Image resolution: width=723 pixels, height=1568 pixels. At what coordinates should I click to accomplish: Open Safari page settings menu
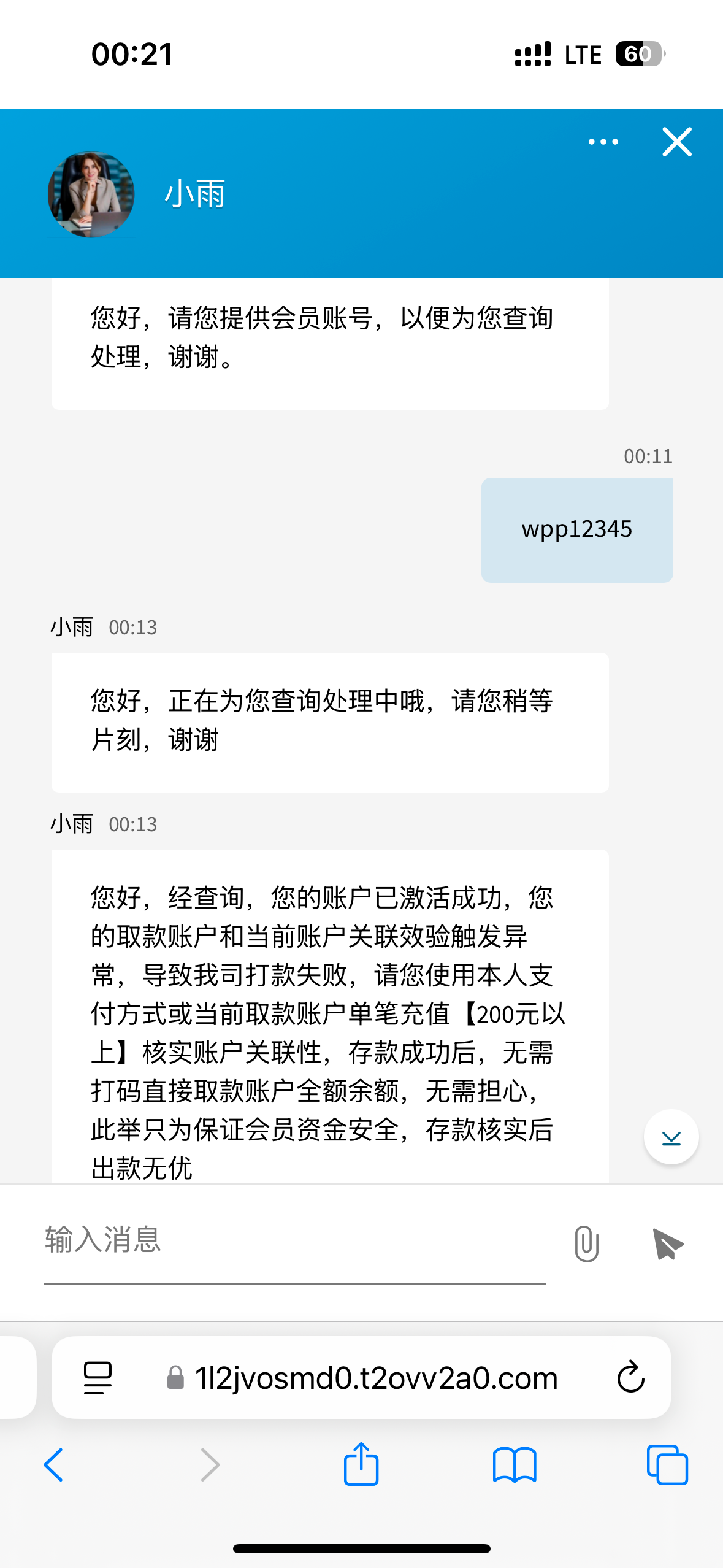[98, 1378]
